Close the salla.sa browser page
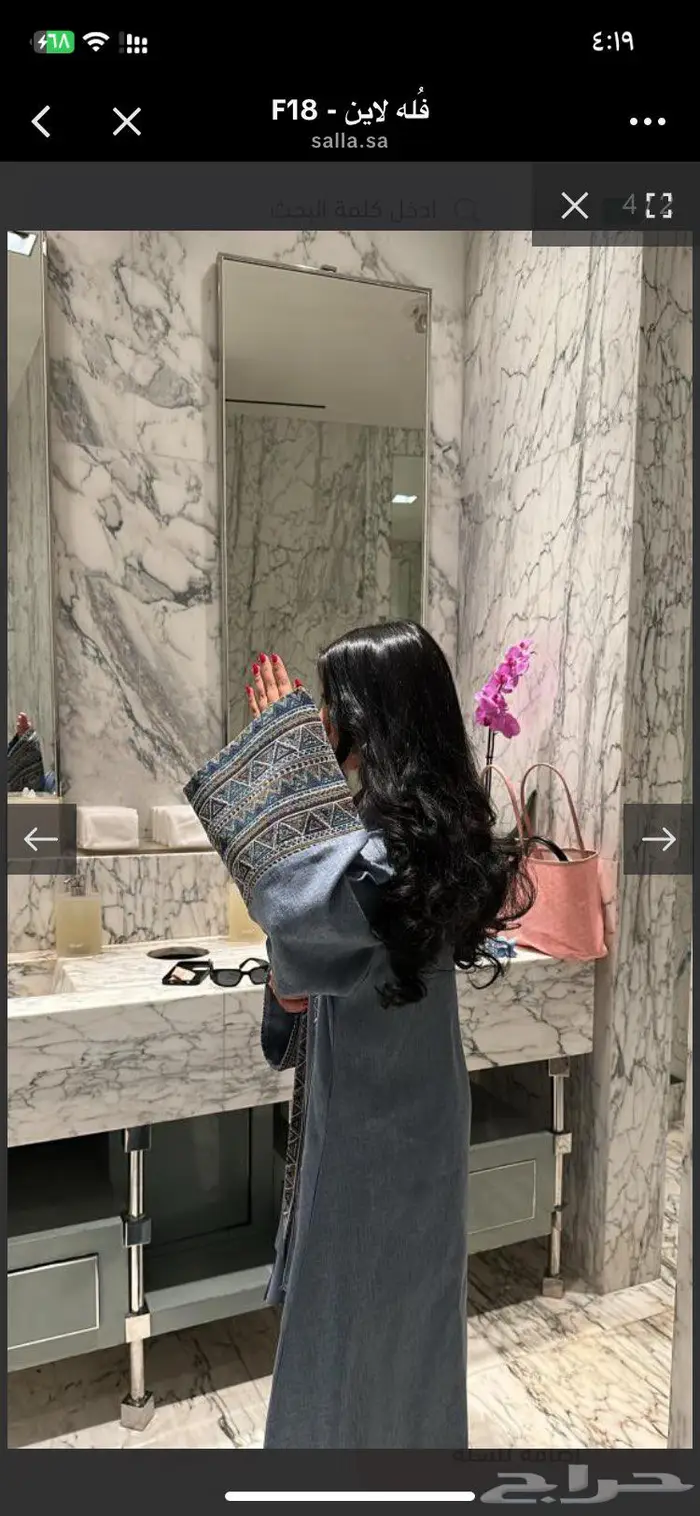Screen dimensions: 700x1516 127,122
